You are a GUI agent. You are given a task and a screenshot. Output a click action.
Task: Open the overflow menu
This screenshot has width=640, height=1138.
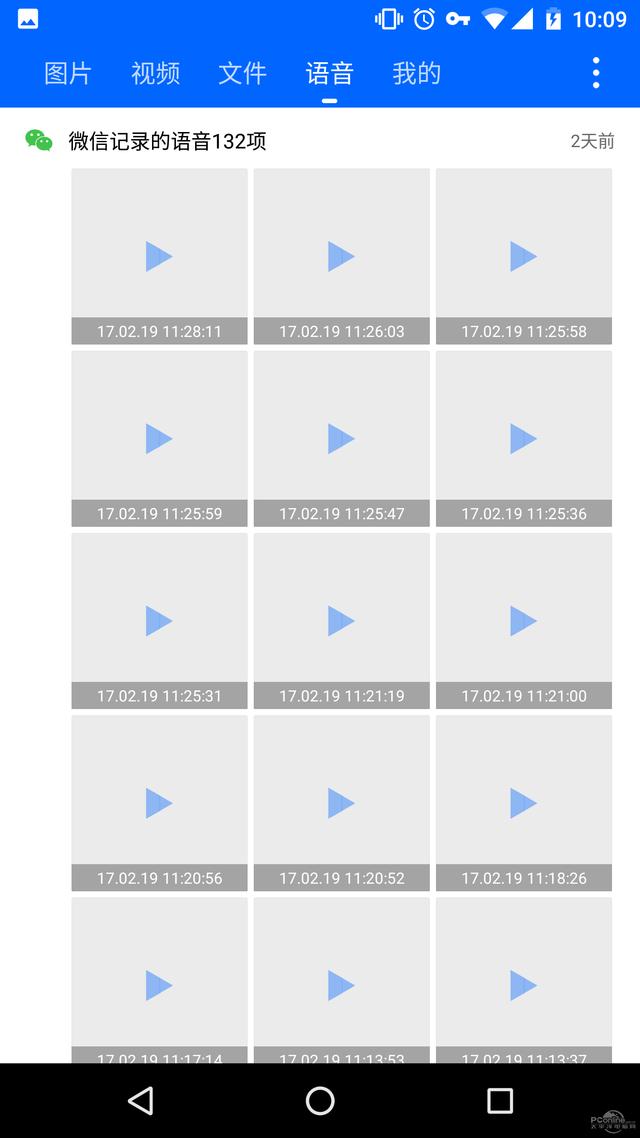[x=596, y=73]
